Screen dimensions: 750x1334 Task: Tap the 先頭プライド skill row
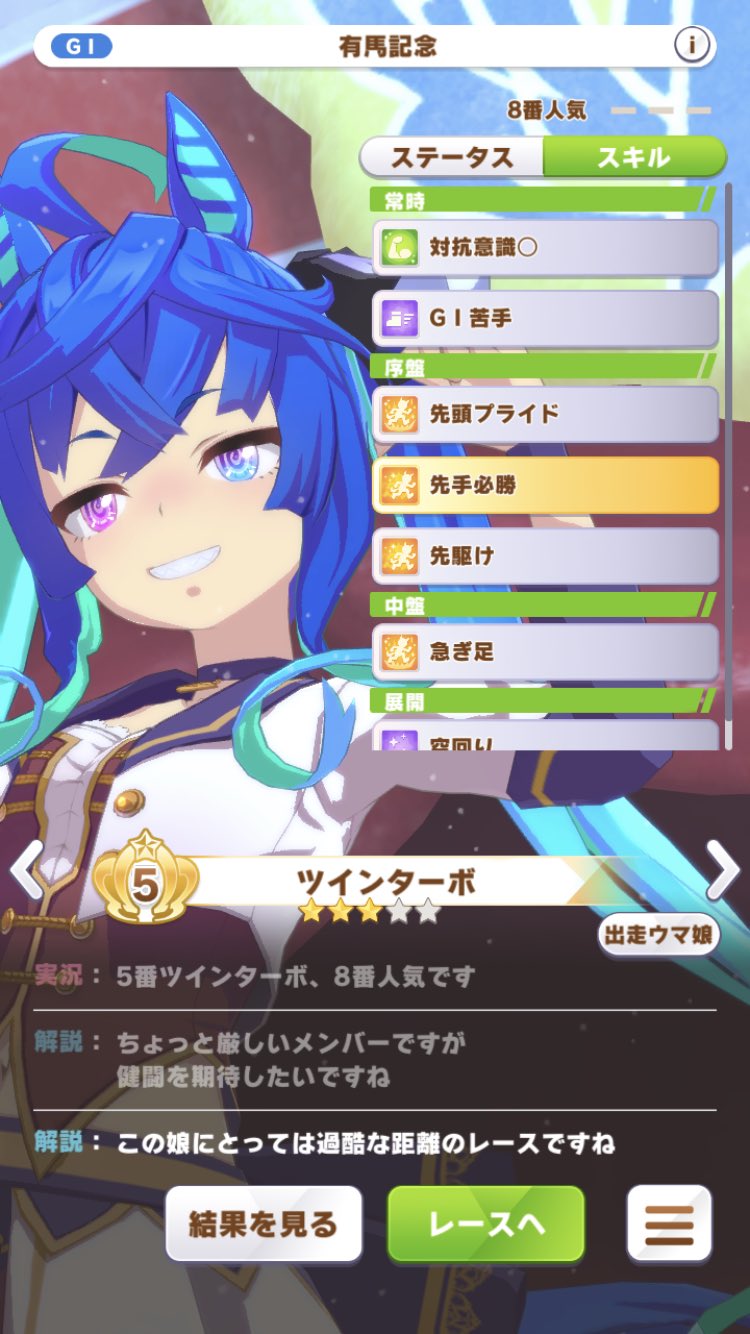click(545, 414)
